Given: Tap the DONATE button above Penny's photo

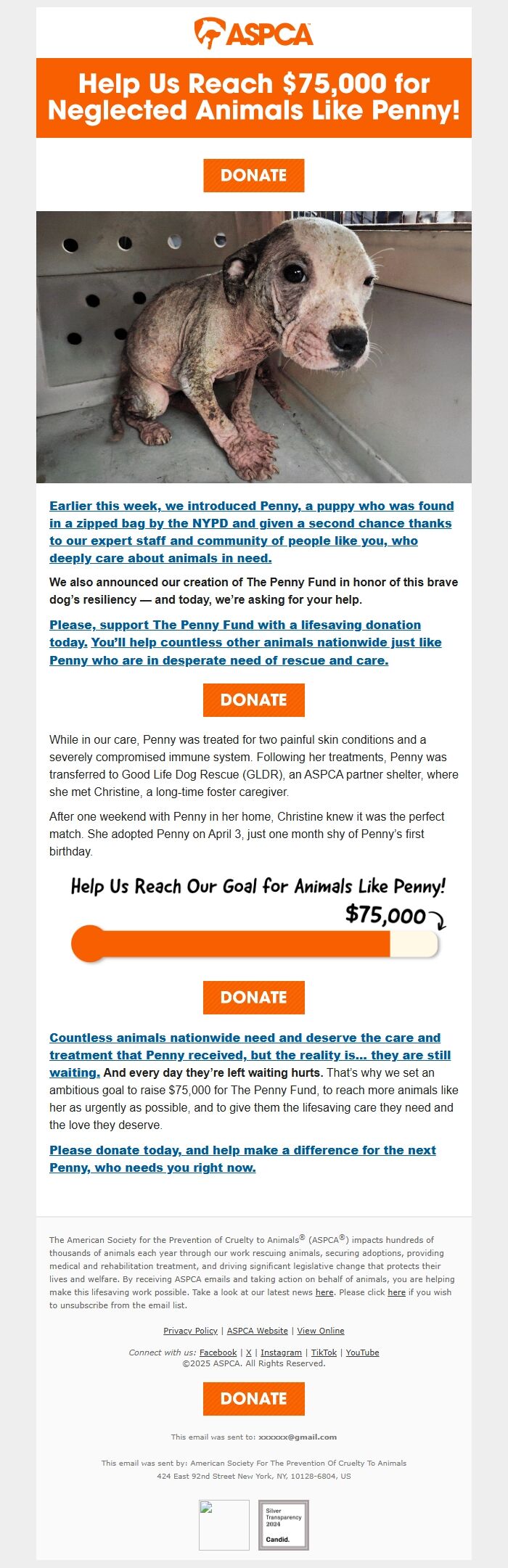Looking at the screenshot, I should tap(253, 176).
